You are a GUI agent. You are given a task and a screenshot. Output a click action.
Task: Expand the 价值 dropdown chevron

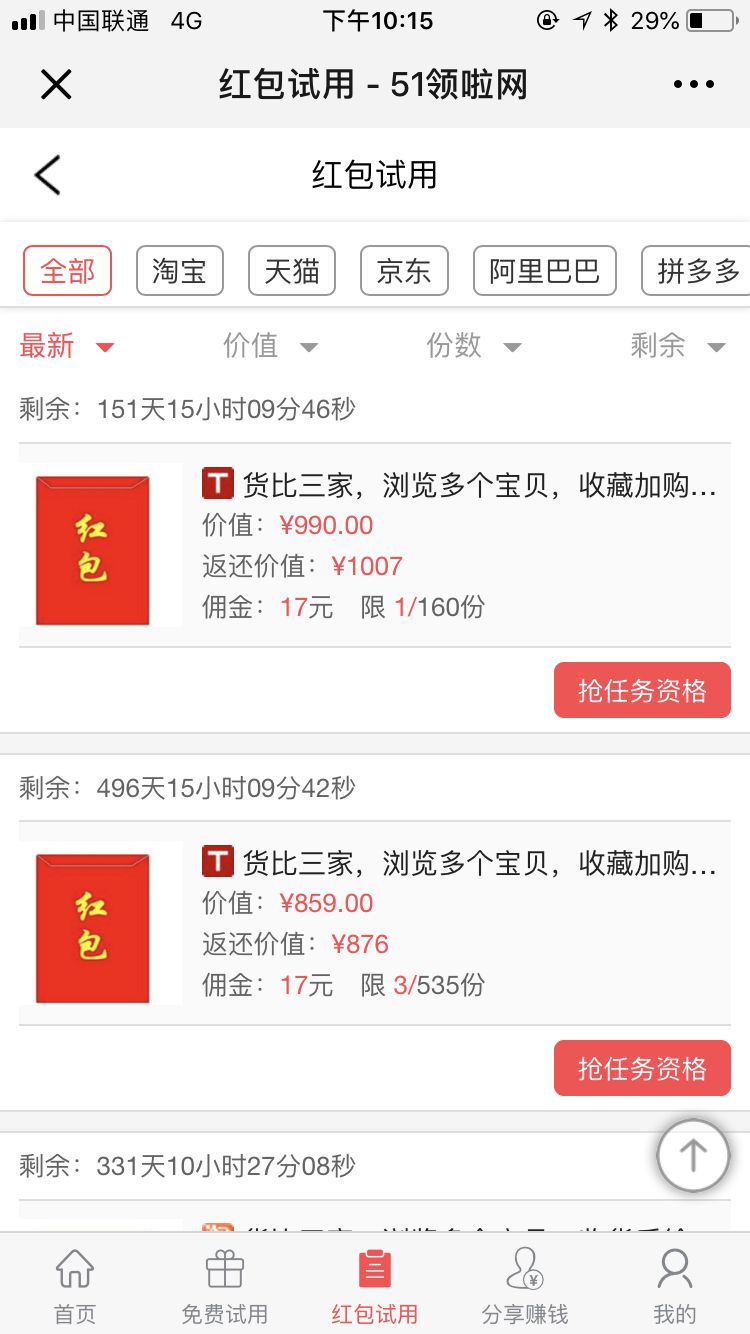pos(310,348)
